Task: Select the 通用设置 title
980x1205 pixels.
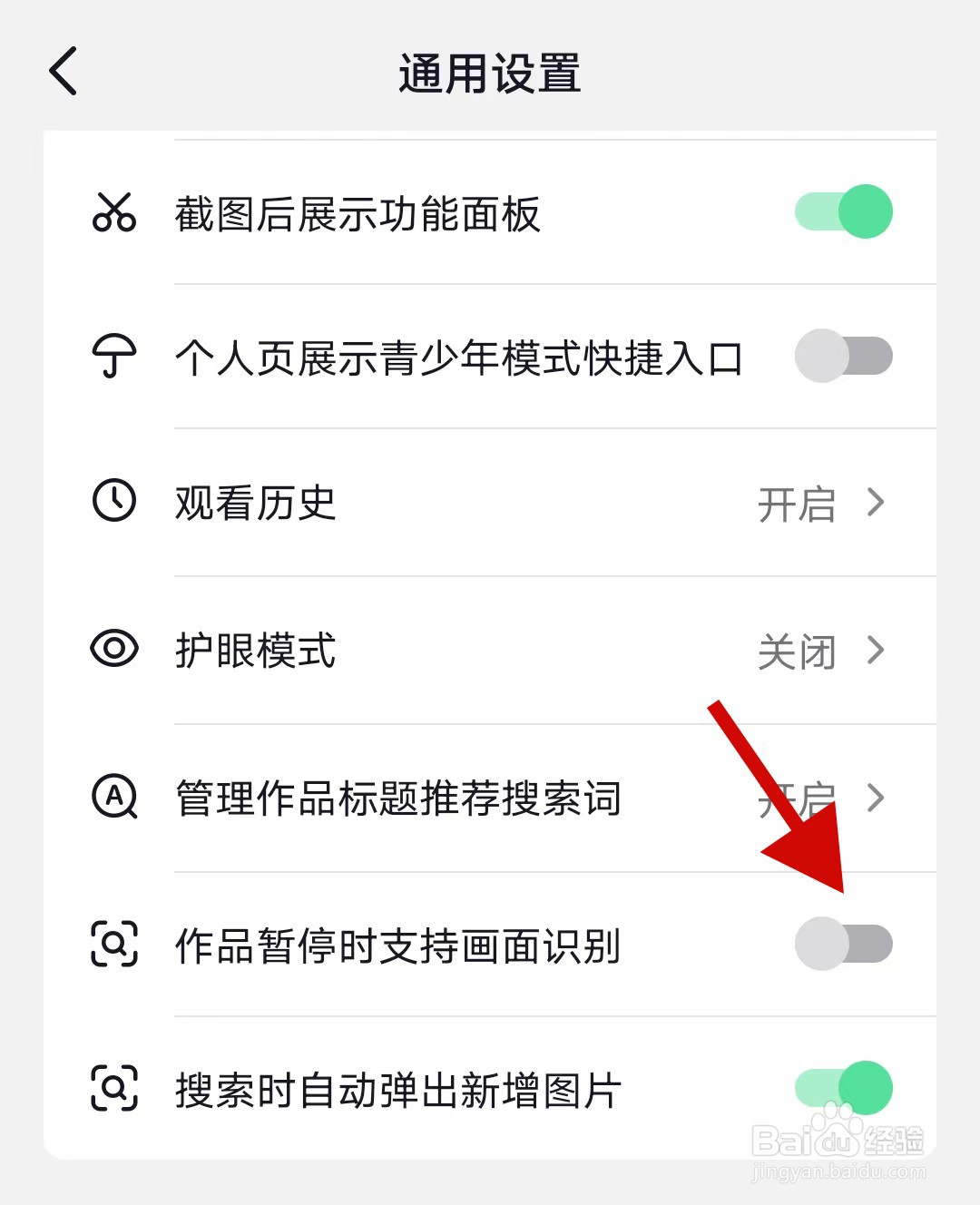Action: [x=490, y=74]
